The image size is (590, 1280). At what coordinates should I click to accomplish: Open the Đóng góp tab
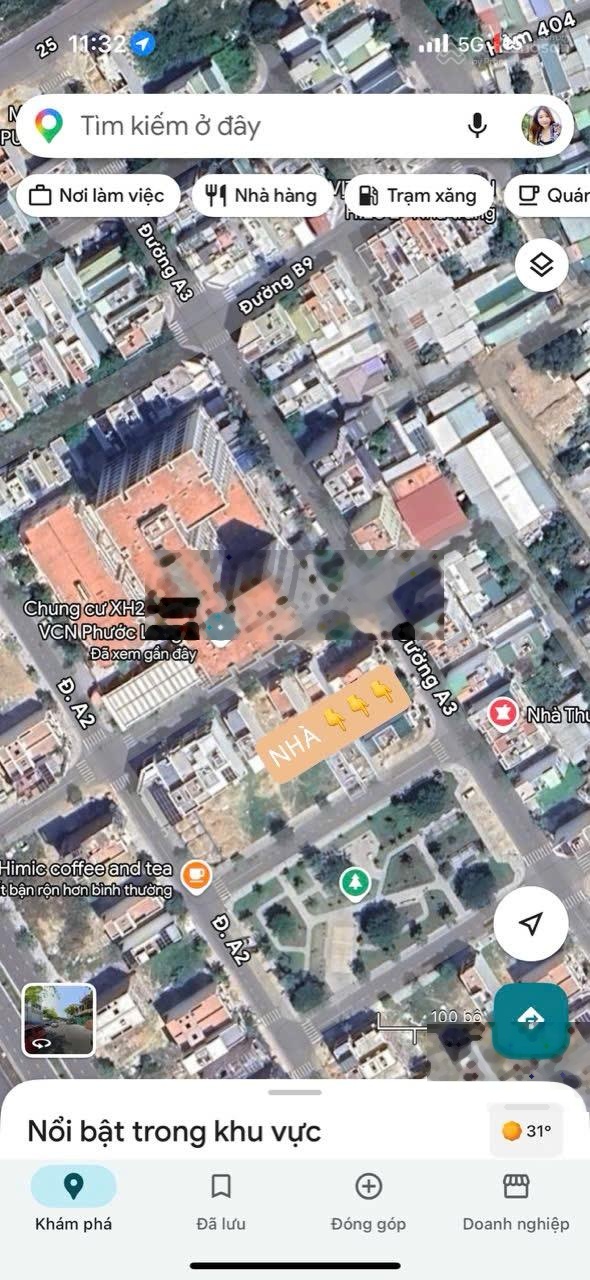coord(369,1200)
